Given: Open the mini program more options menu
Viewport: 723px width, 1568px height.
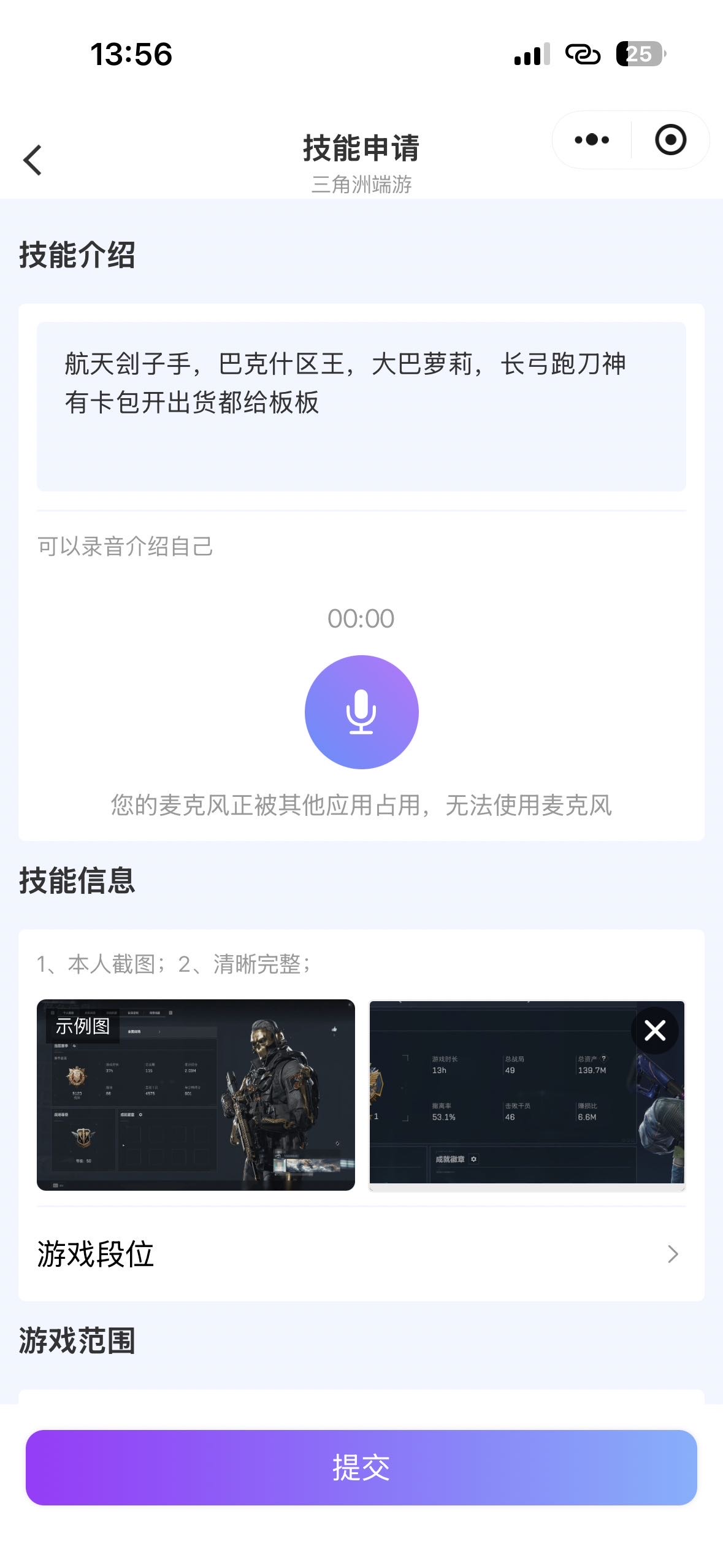Looking at the screenshot, I should tap(592, 140).
